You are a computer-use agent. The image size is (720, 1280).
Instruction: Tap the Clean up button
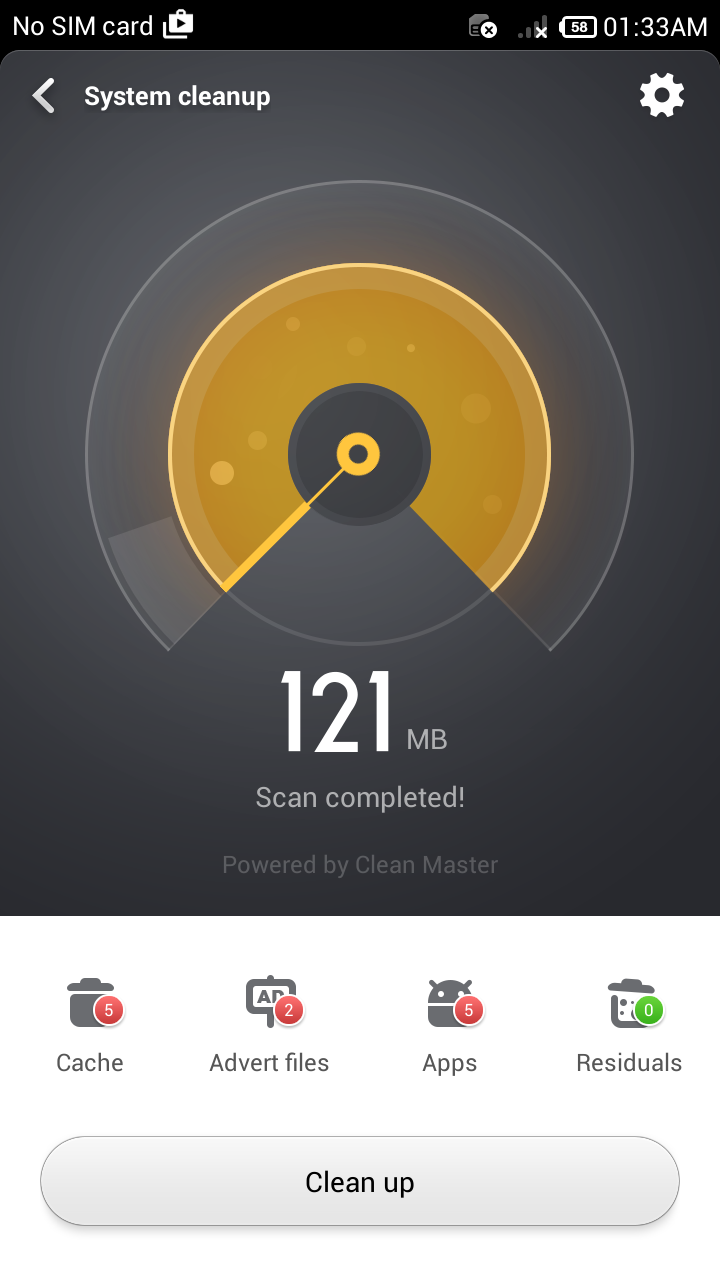pyautogui.click(x=360, y=1181)
